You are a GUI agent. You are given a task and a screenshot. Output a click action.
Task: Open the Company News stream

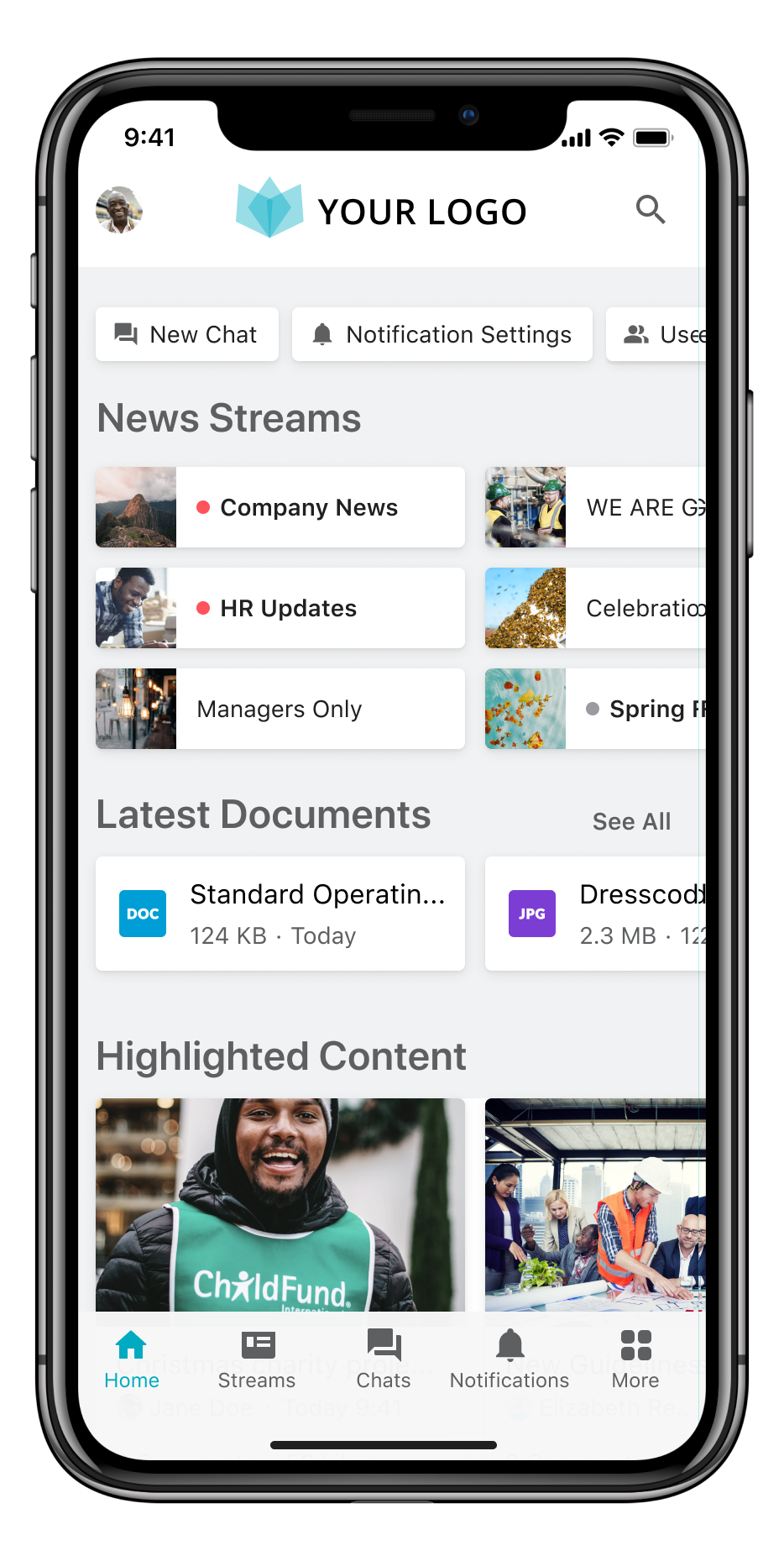coord(280,507)
